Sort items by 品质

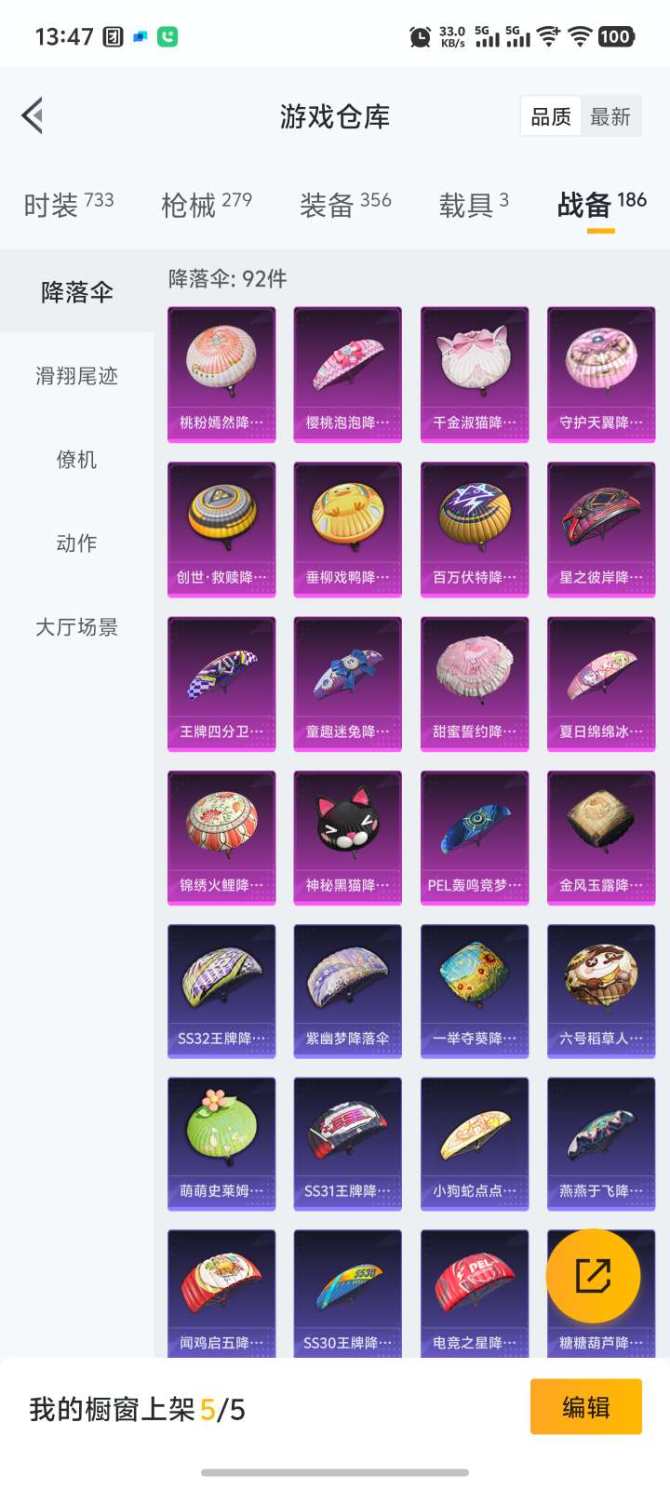(550, 117)
